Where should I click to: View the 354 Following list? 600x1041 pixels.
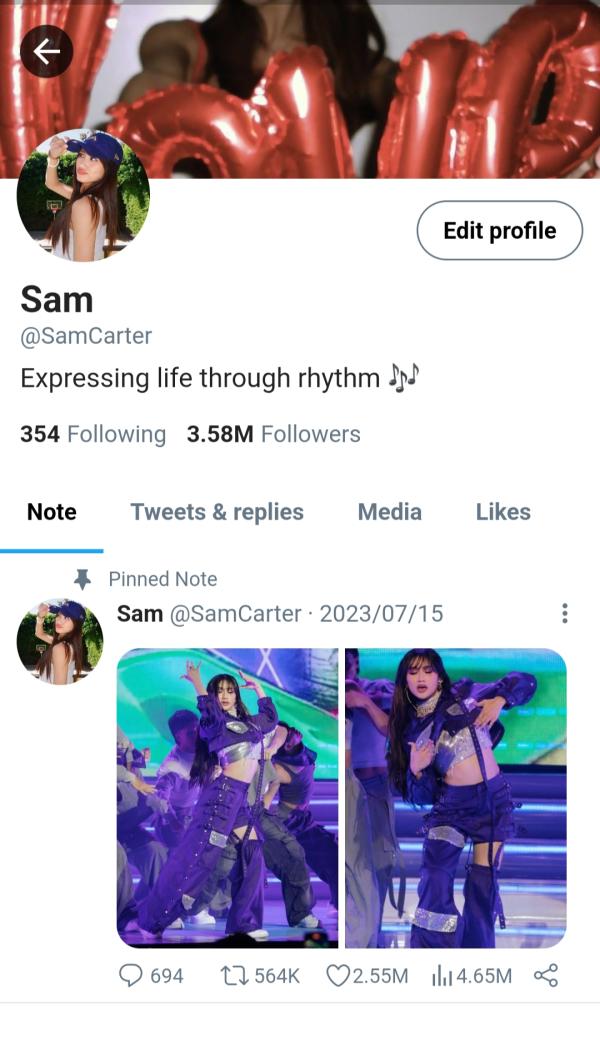[93, 434]
